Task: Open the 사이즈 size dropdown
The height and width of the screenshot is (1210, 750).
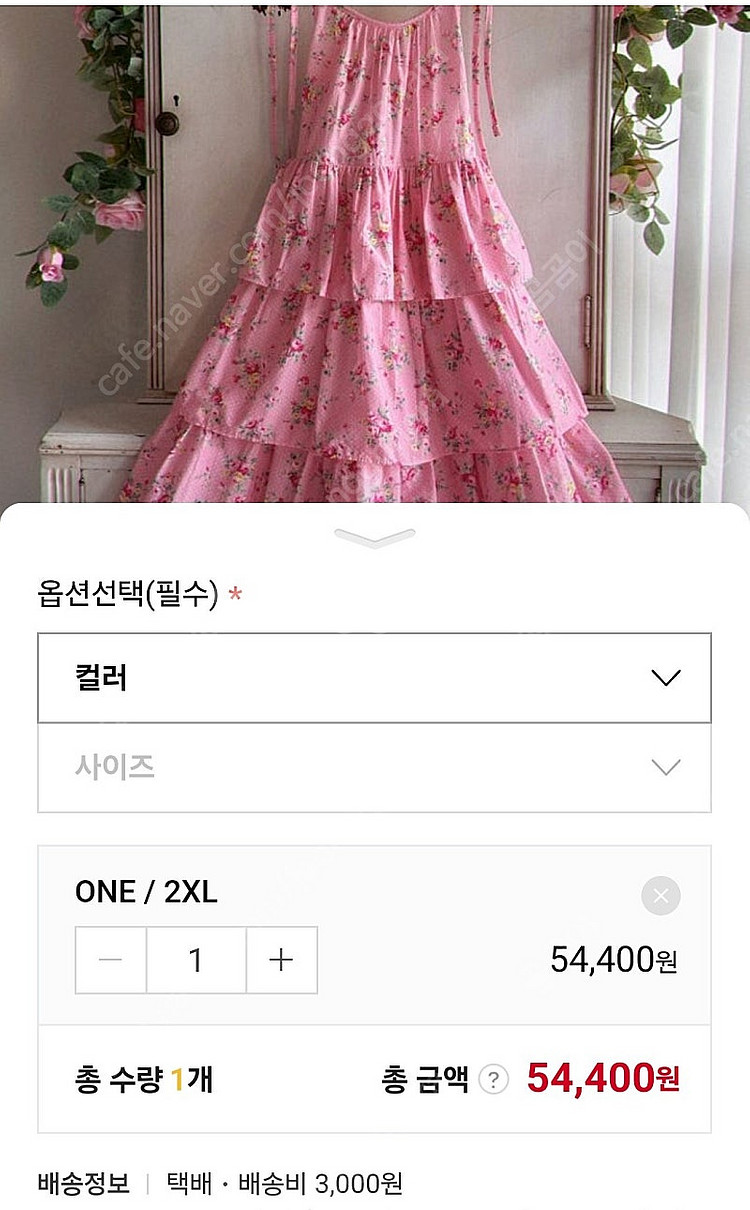Action: click(x=374, y=767)
